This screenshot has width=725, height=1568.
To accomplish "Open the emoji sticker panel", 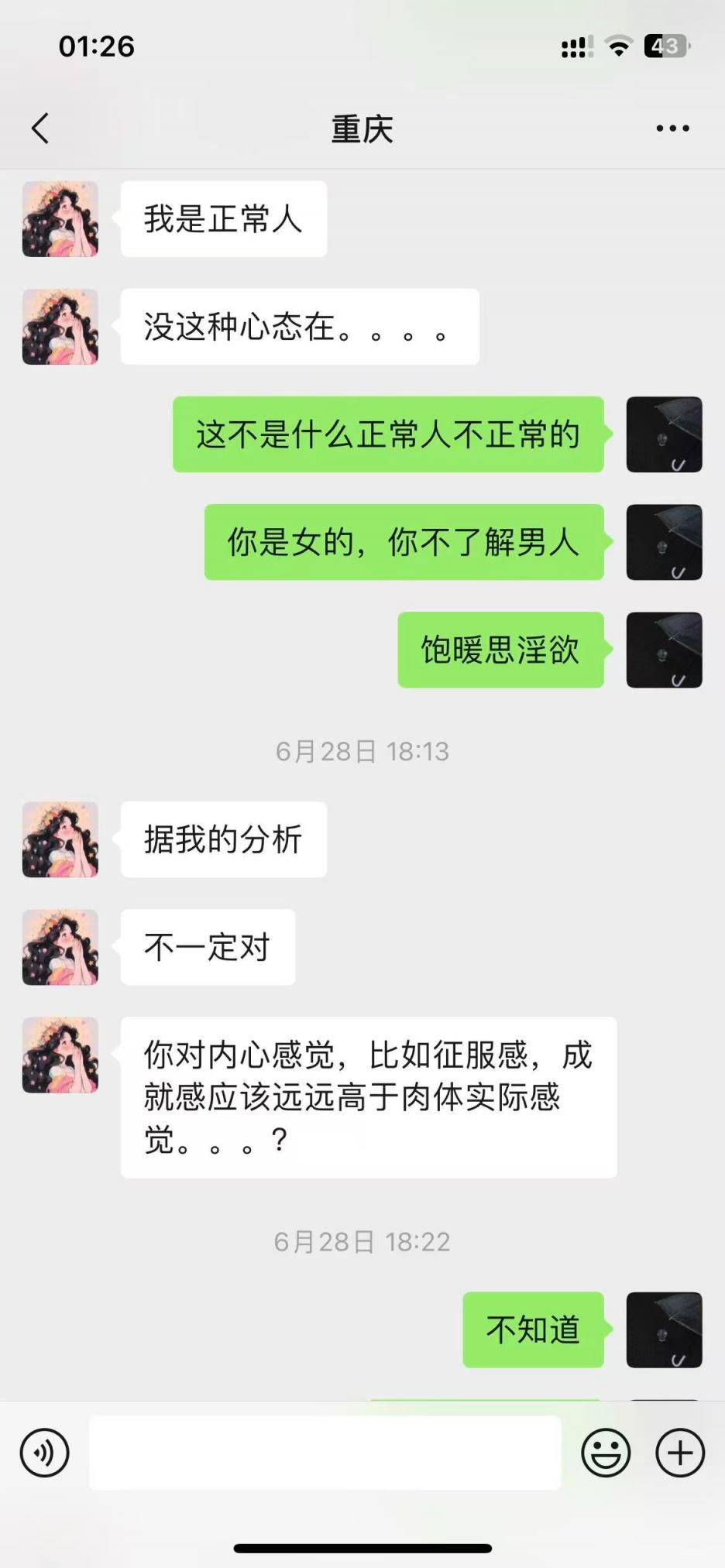I will click(x=606, y=1453).
